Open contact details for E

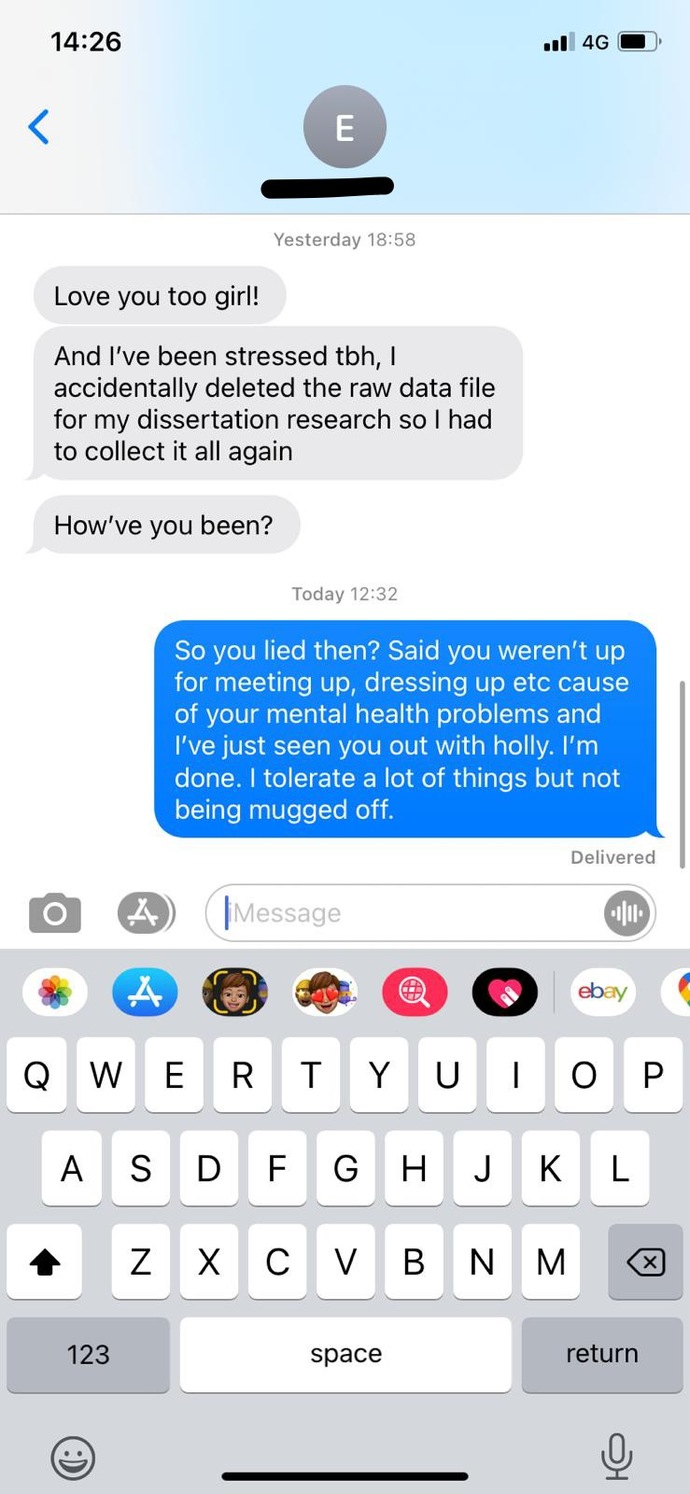(x=344, y=128)
